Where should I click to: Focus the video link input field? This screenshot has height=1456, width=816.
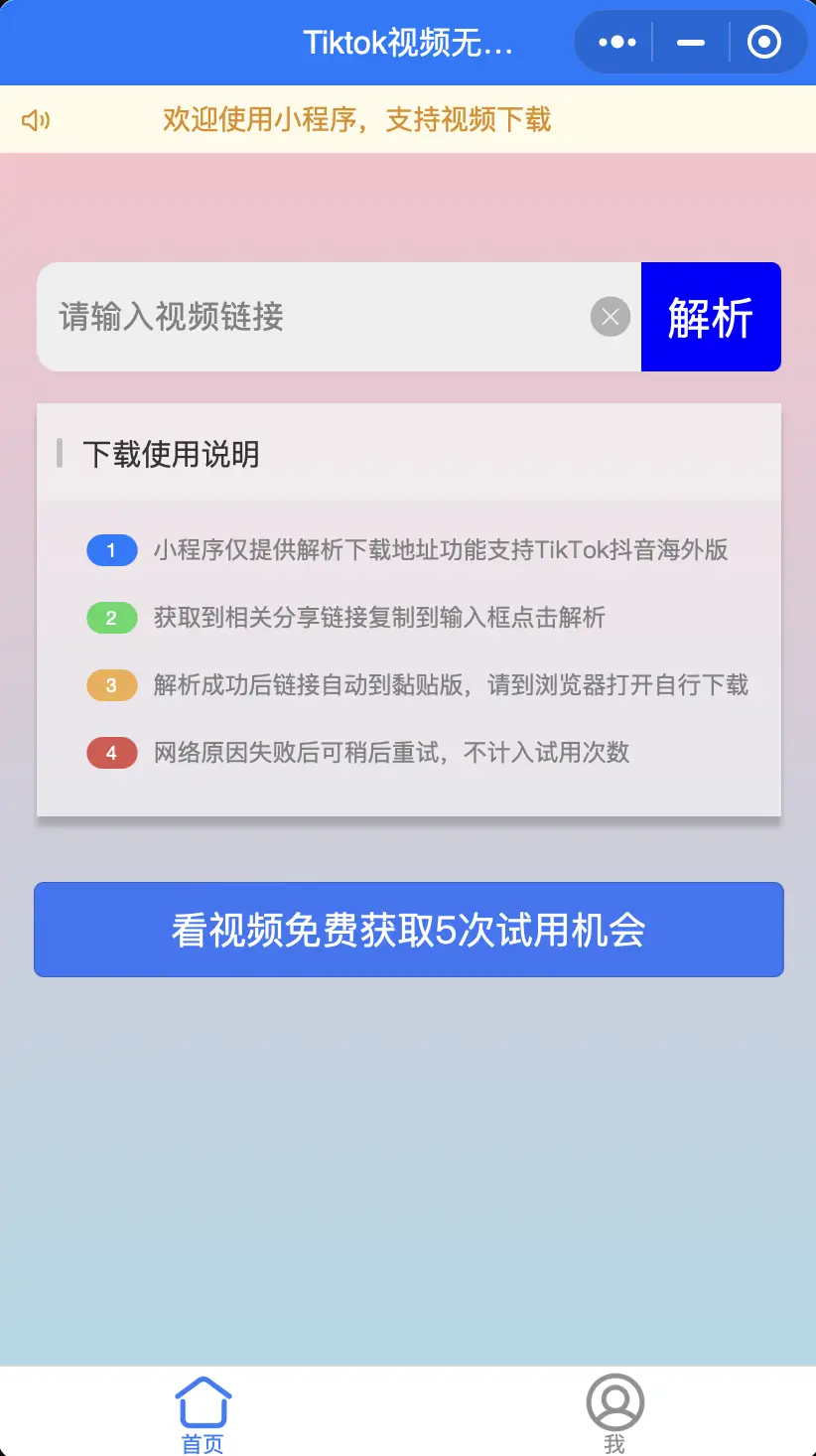coord(314,317)
